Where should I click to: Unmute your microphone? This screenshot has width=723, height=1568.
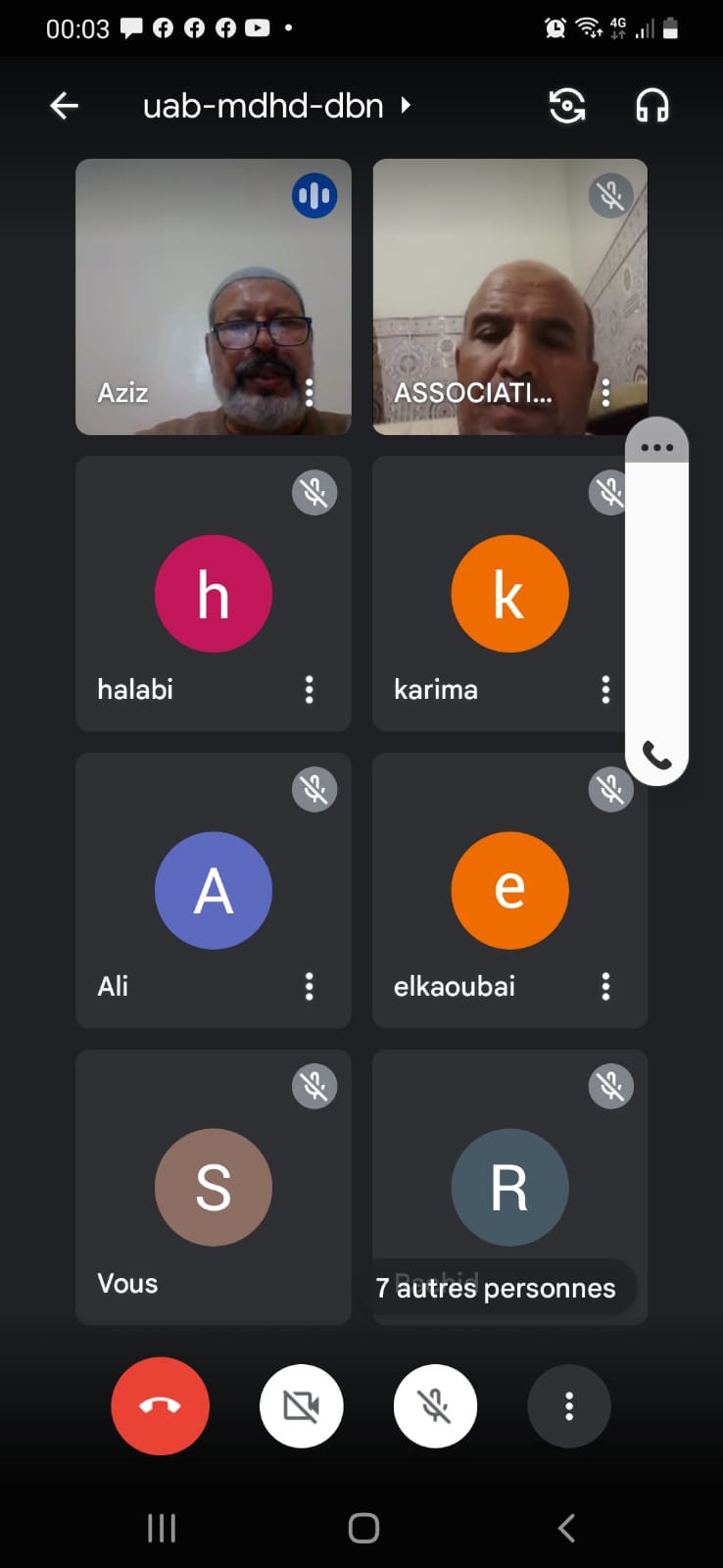click(435, 1406)
